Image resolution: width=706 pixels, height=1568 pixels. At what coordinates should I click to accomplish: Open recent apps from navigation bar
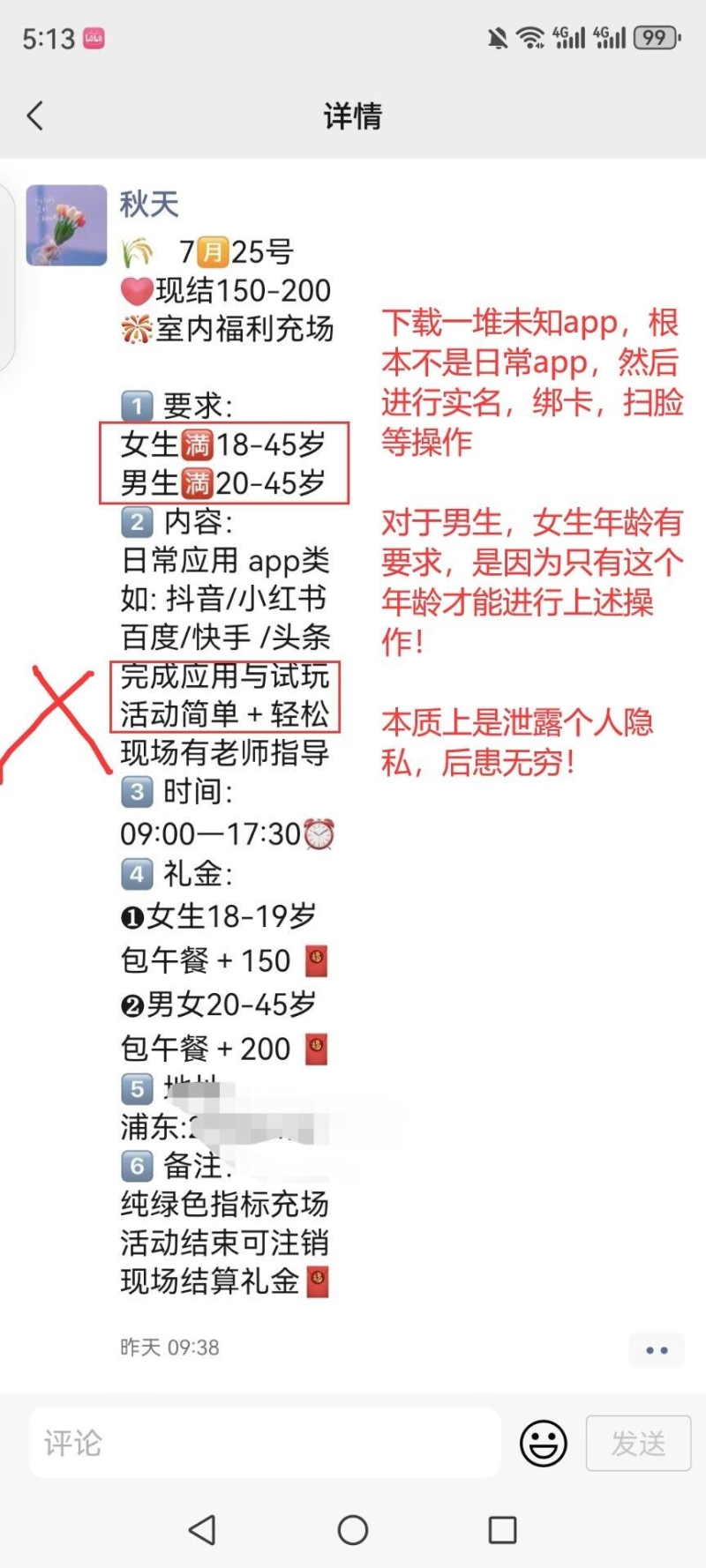(x=503, y=1529)
